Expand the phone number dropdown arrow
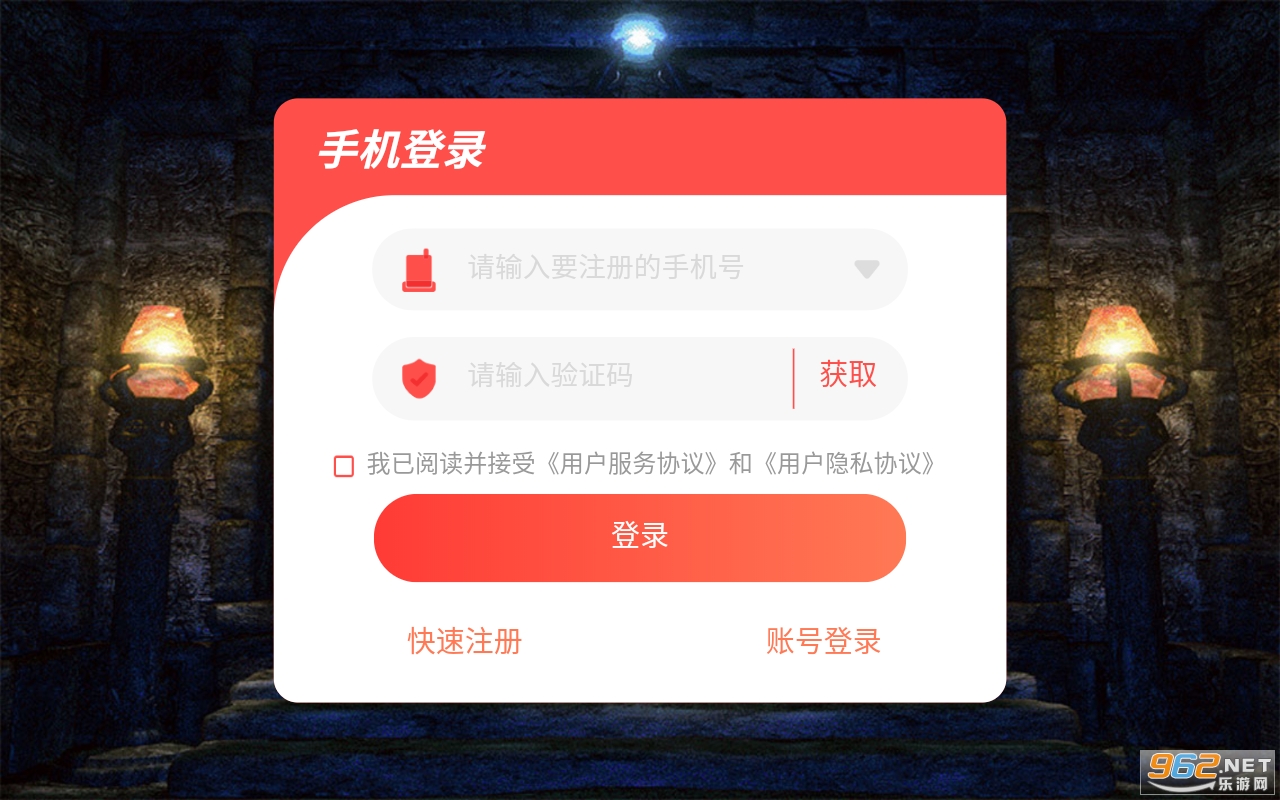Viewport: 1280px width, 800px height. tap(866, 269)
